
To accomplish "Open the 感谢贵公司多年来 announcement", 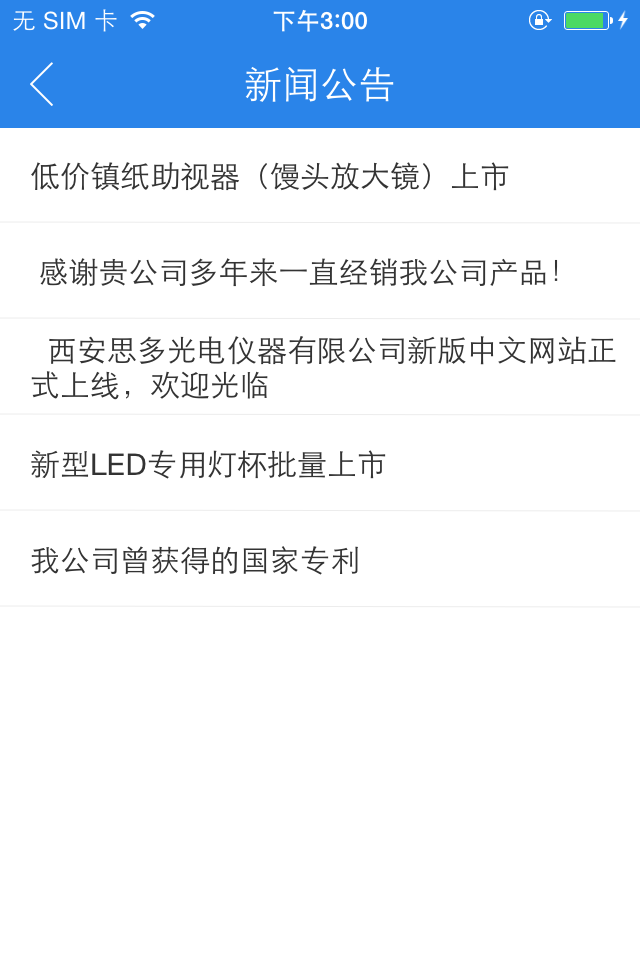I will [x=300, y=272].
